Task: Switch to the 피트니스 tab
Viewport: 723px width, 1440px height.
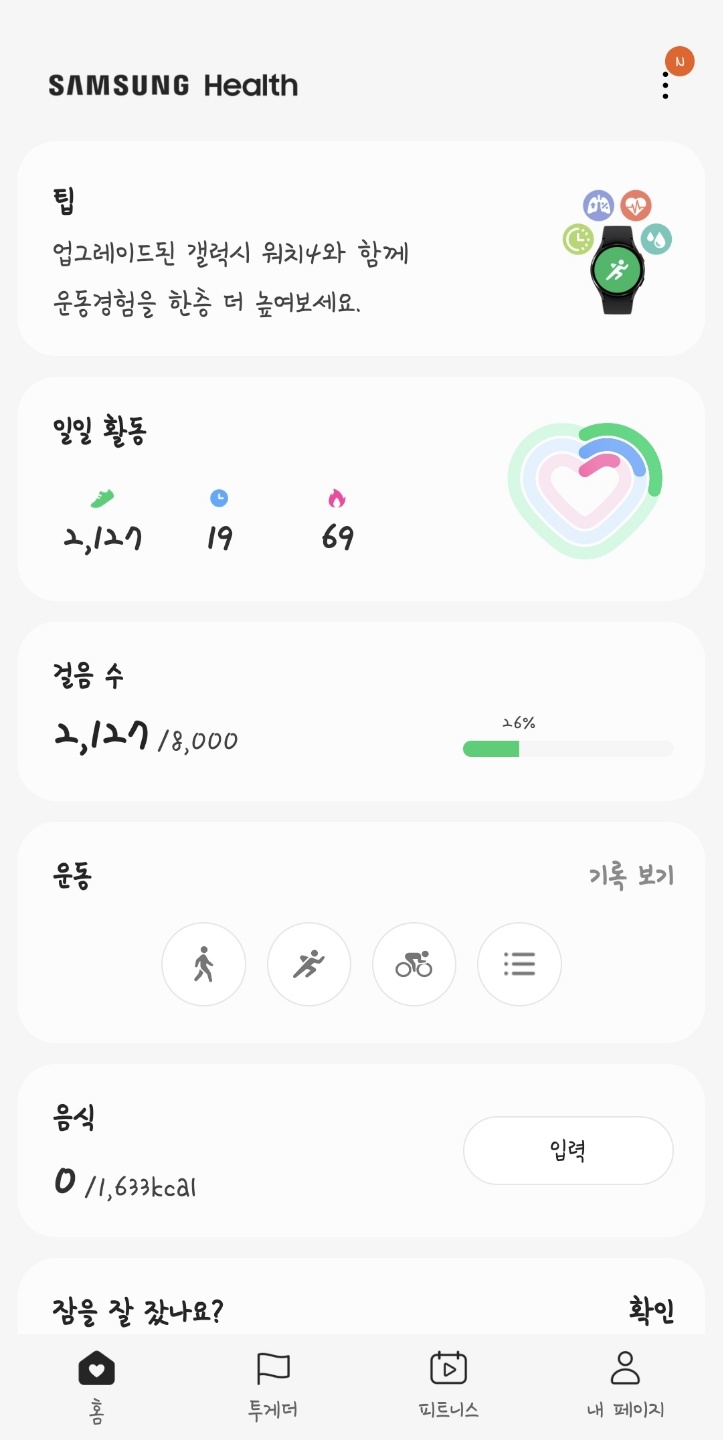Action: click(x=449, y=1386)
